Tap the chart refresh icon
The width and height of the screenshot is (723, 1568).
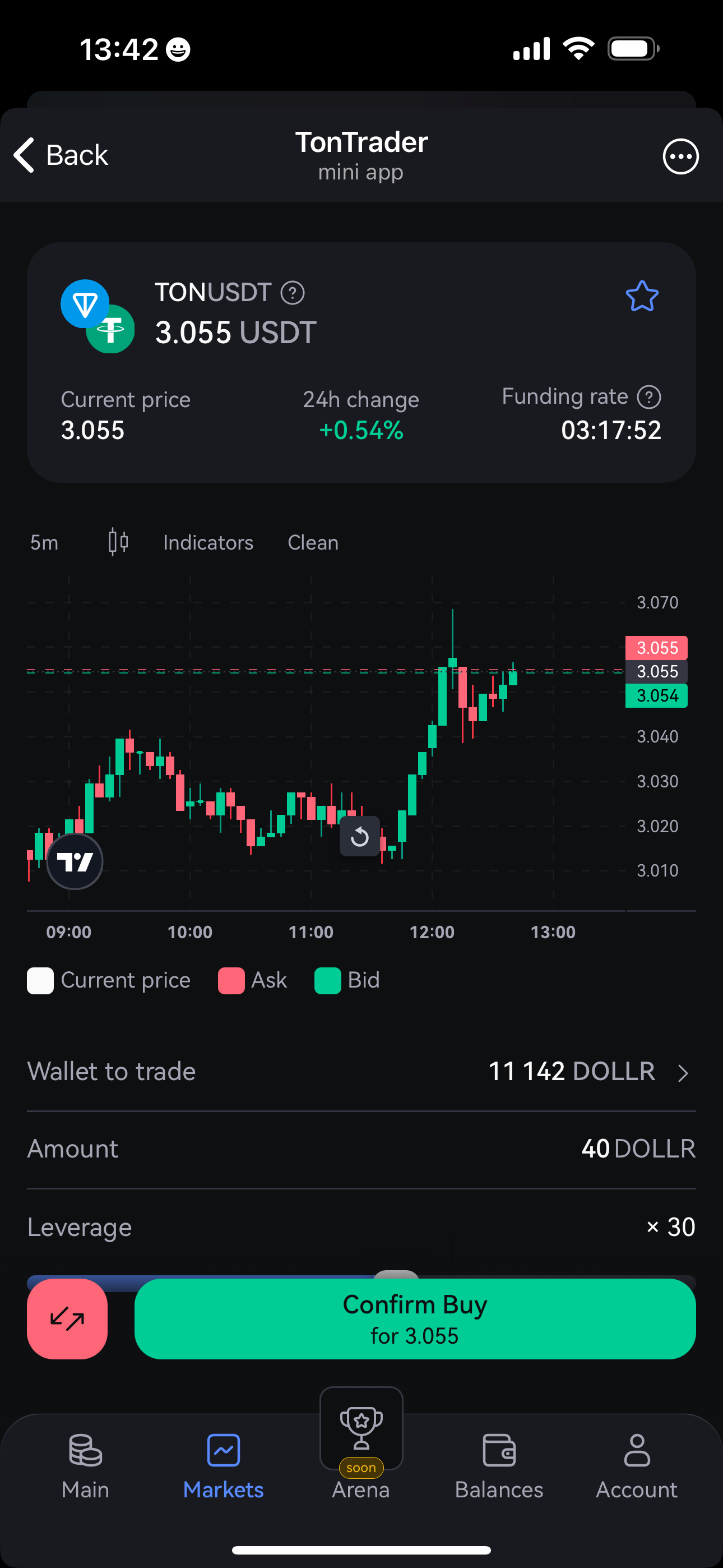point(359,837)
